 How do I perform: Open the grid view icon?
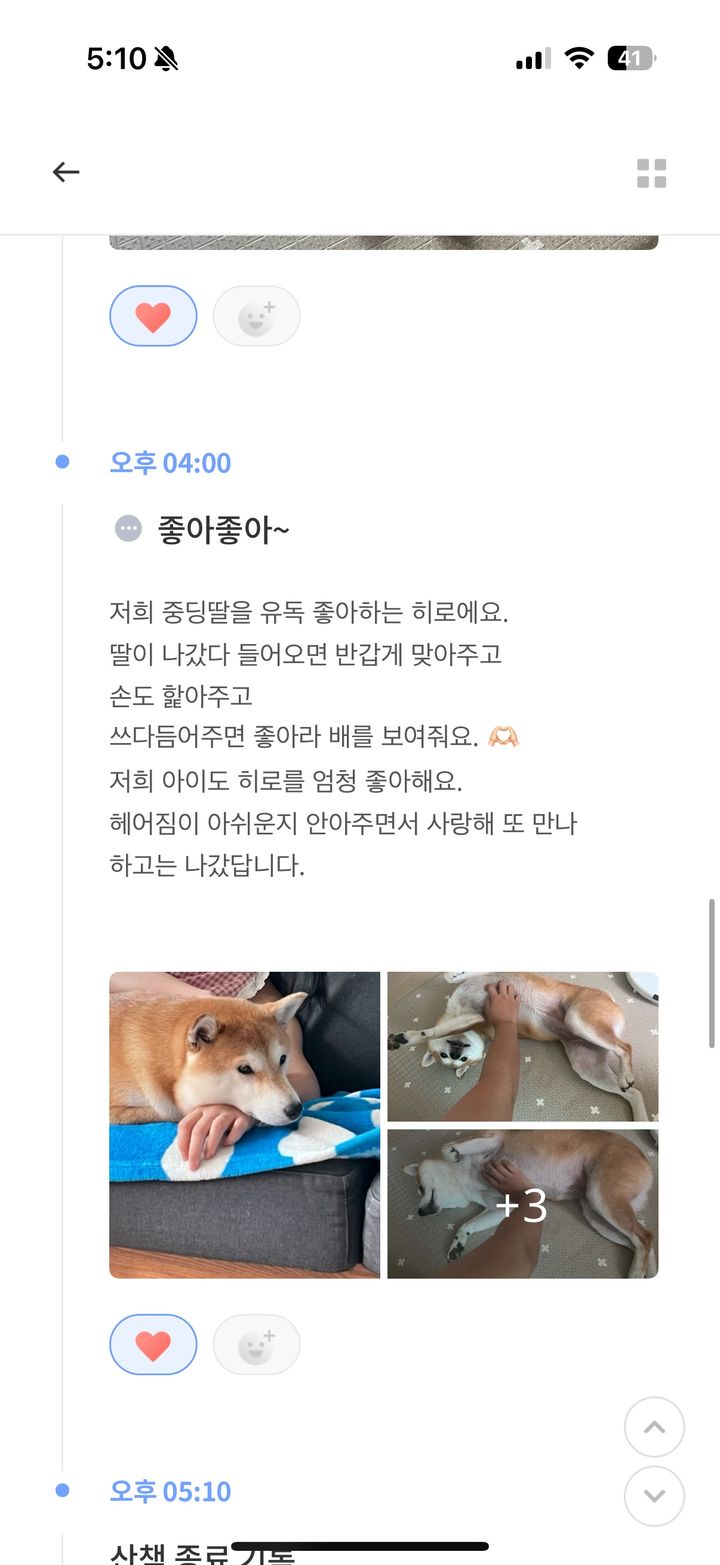click(x=652, y=173)
